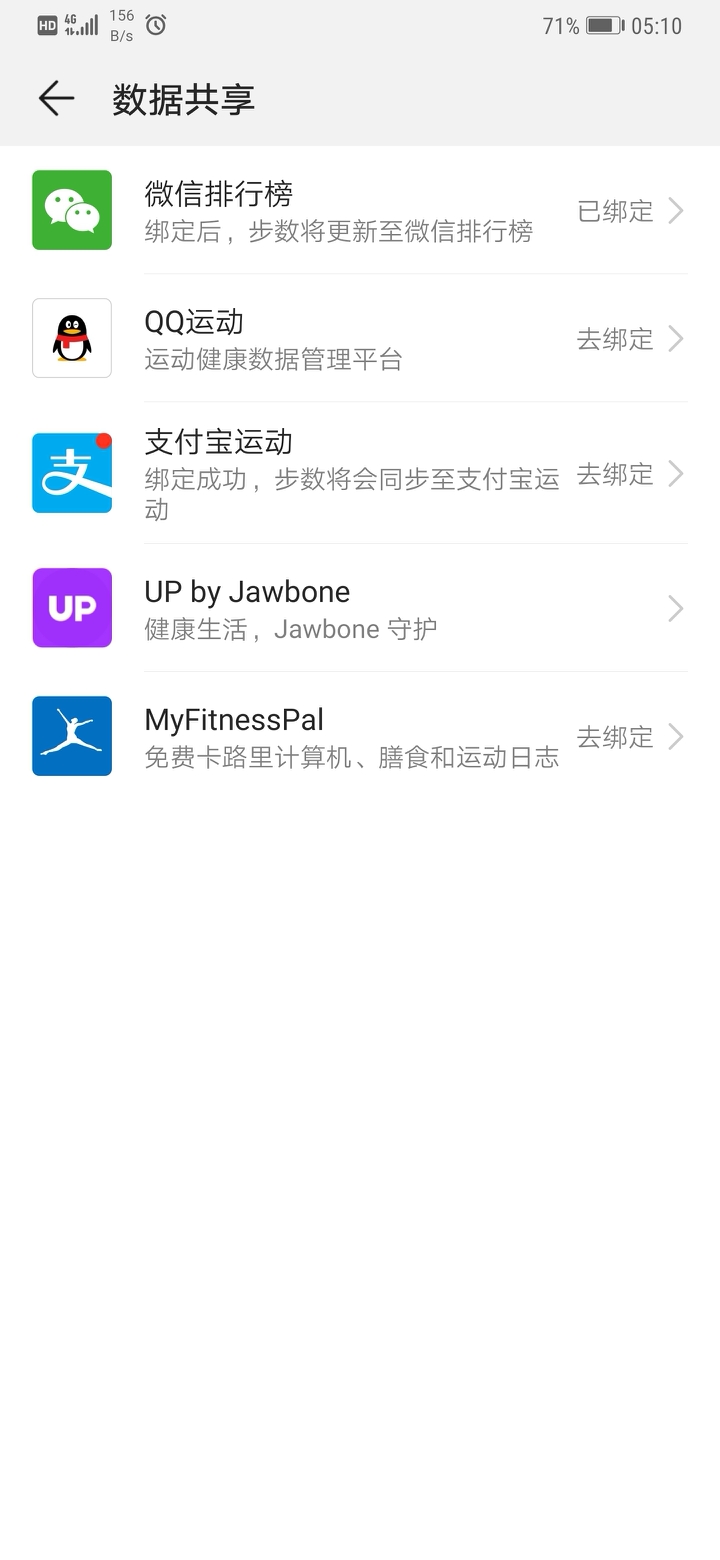
Task: Tap 去绑定 for 支付宝运动
Action: (x=614, y=474)
